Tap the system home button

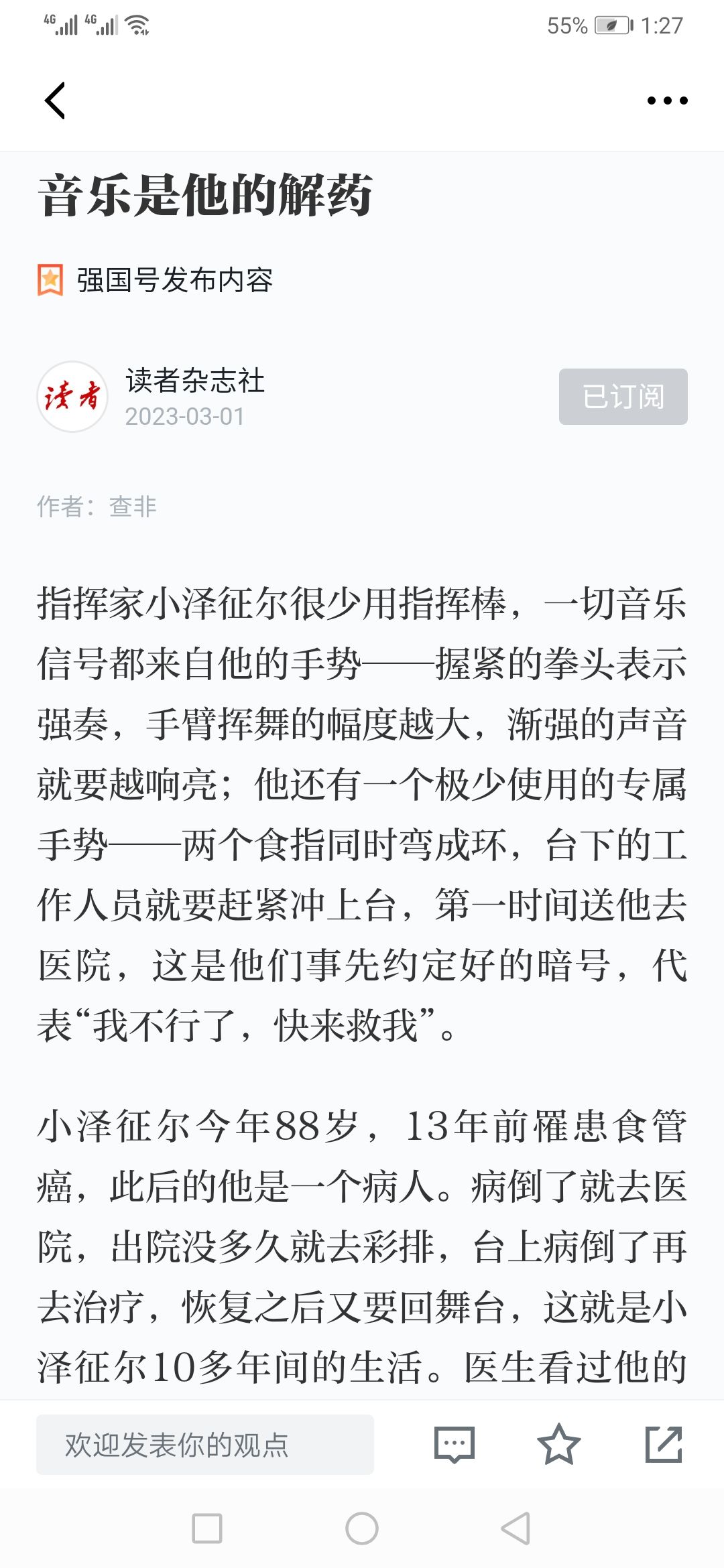(x=362, y=1528)
